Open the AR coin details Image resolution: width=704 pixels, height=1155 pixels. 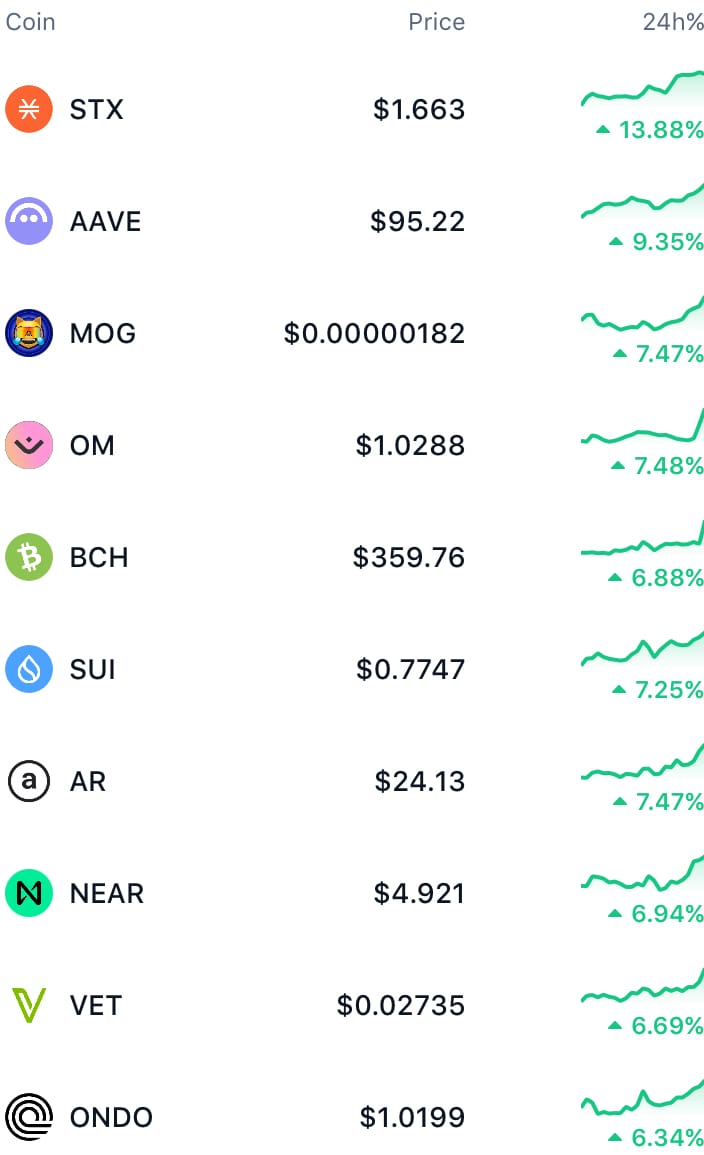click(x=352, y=781)
